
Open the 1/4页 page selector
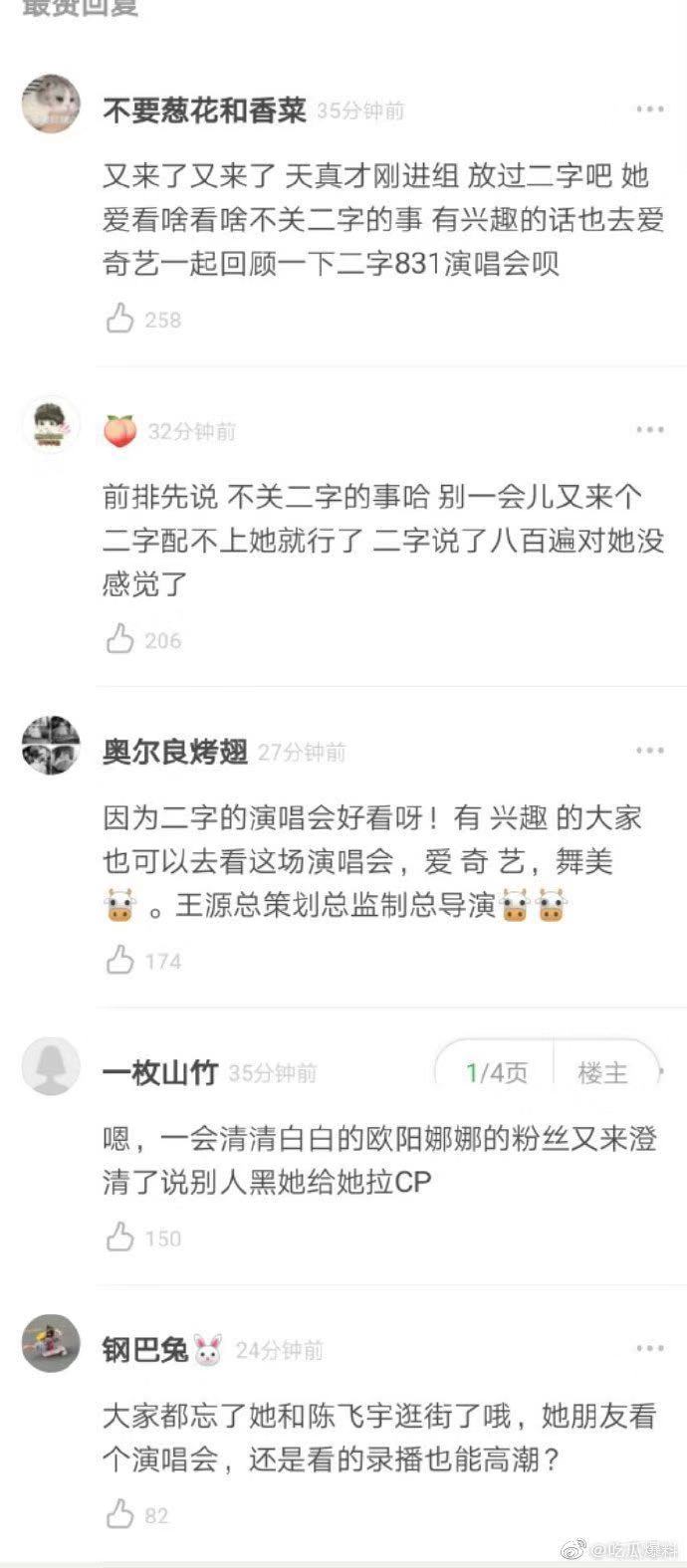coord(496,1072)
